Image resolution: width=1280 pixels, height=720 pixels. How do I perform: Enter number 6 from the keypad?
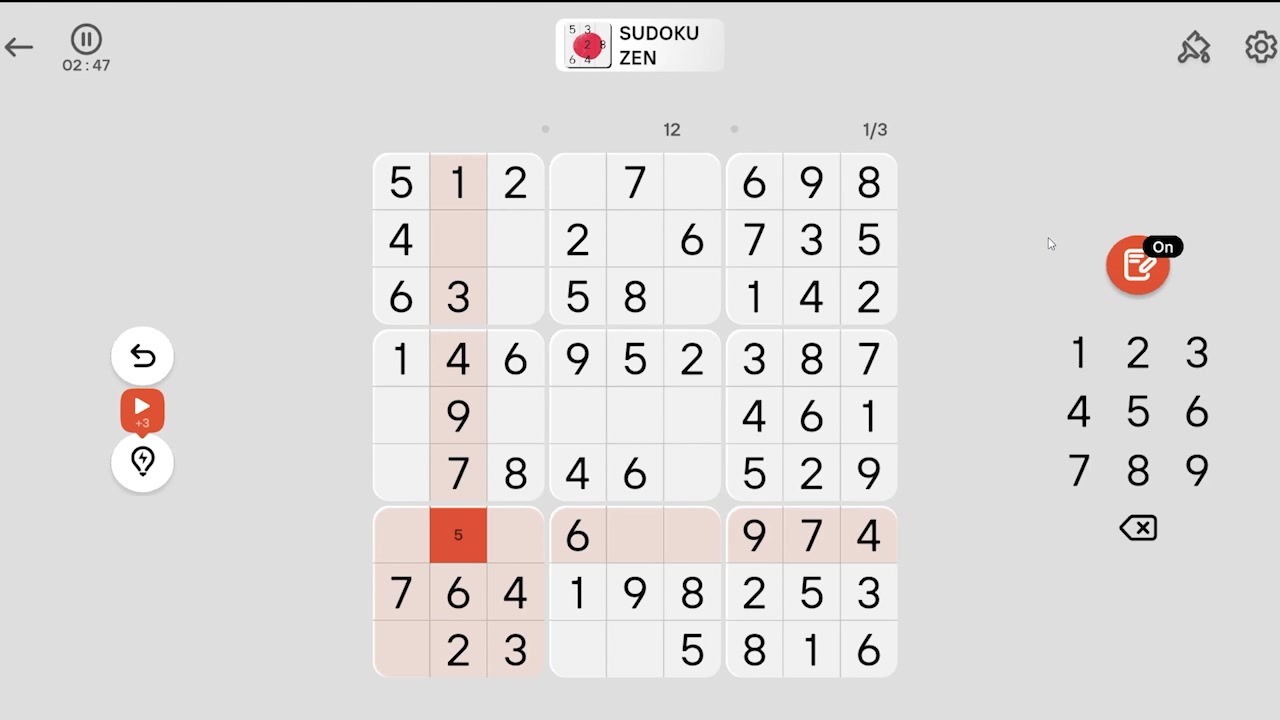tap(1196, 412)
